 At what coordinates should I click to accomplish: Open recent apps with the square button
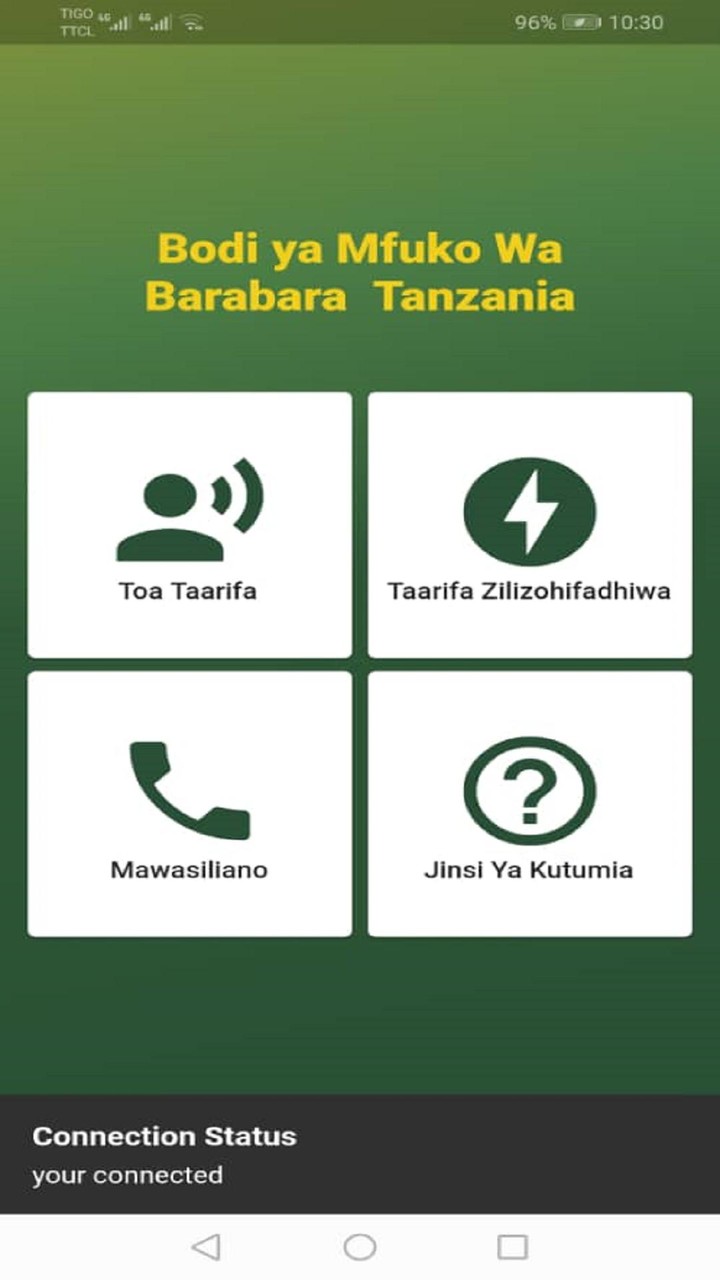[x=513, y=1246]
